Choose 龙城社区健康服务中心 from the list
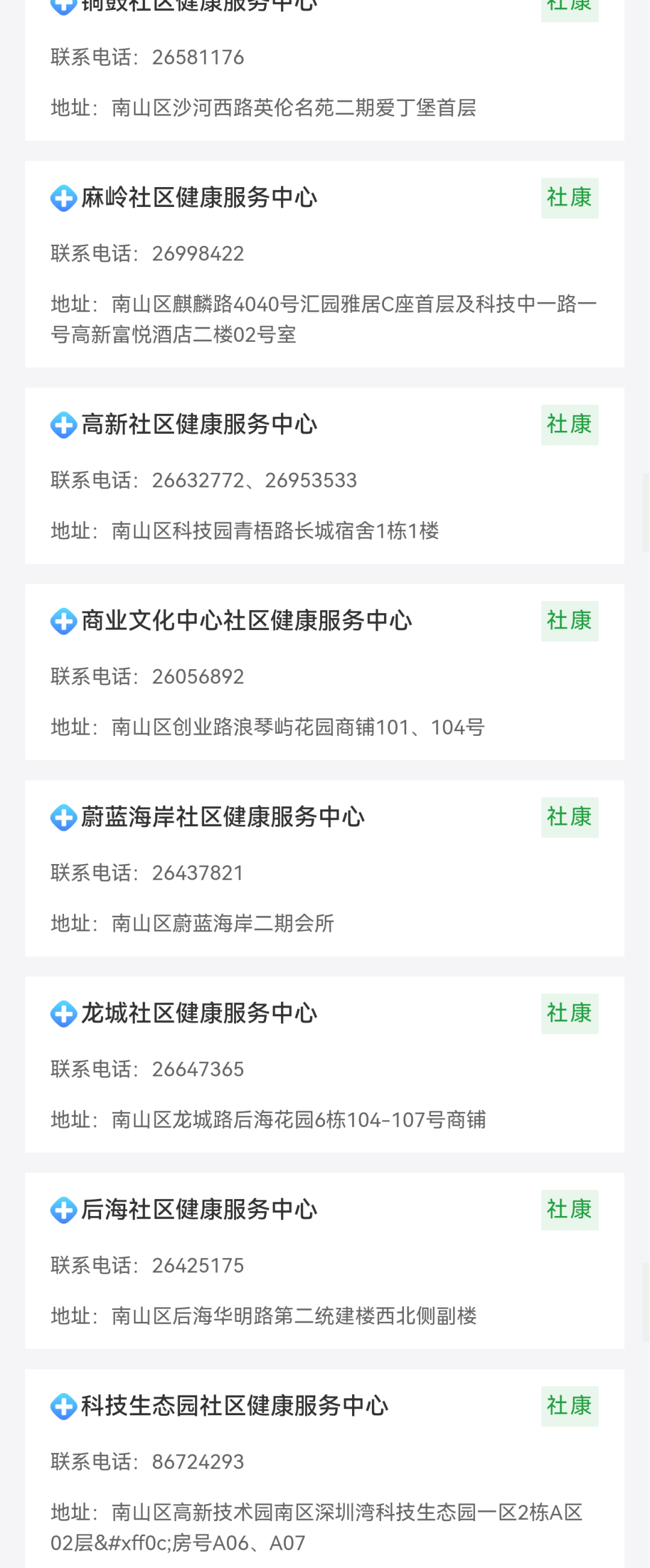 199,1013
